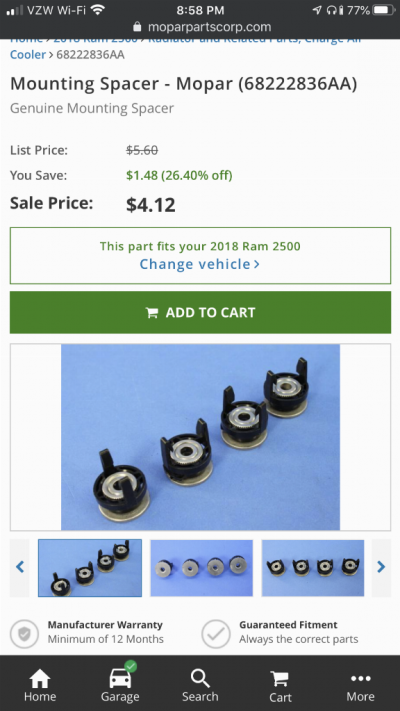Select the thumbnail showing the spacers' flat washer side

pyautogui.click(x=201, y=568)
